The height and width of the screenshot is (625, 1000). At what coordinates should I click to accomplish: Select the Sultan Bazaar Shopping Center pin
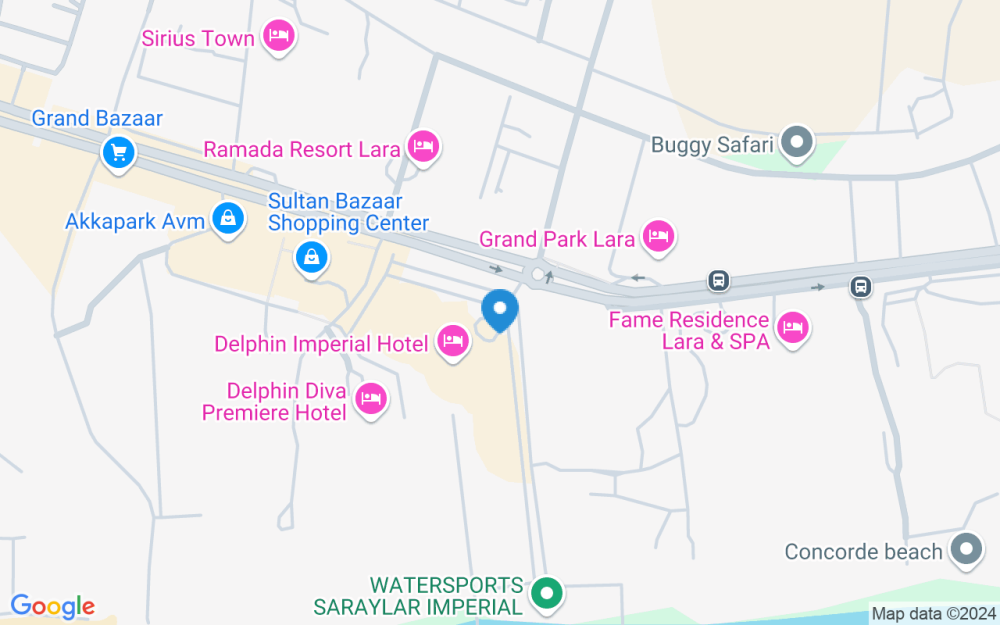tap(312, 258)
